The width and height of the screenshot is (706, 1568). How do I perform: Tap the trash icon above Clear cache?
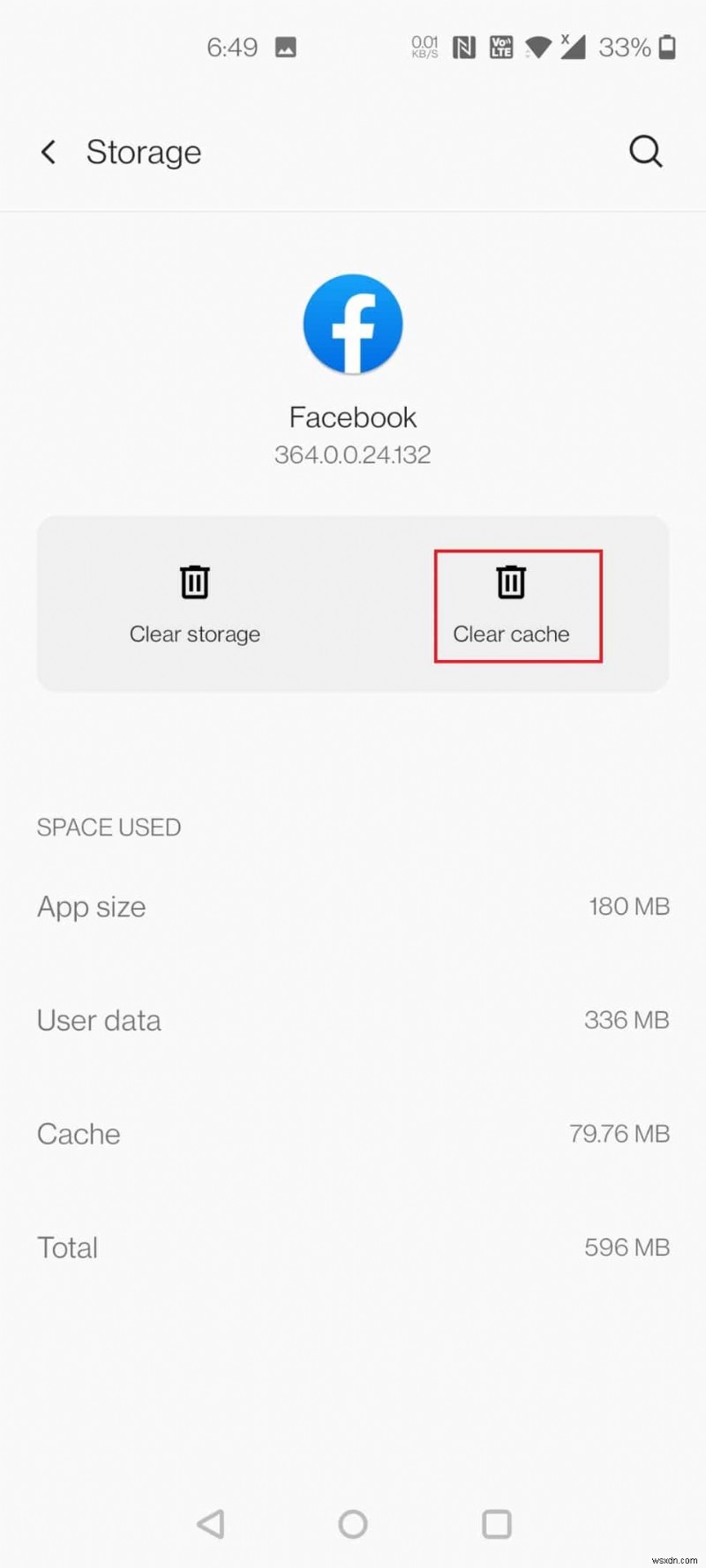click(x=510, y=581)
